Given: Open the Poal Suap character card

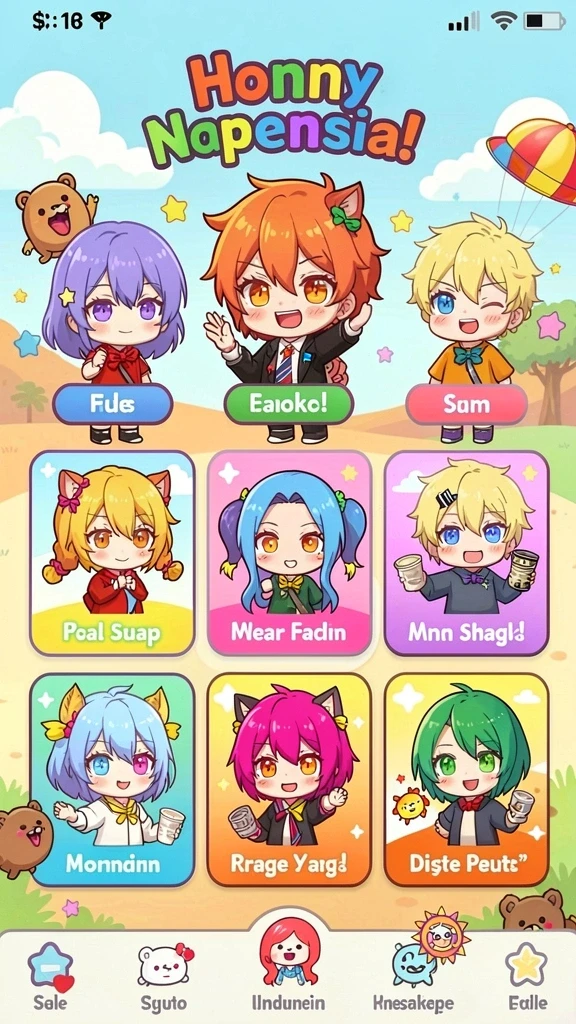Looking at the screenshot, I should [x=112, y=552].
